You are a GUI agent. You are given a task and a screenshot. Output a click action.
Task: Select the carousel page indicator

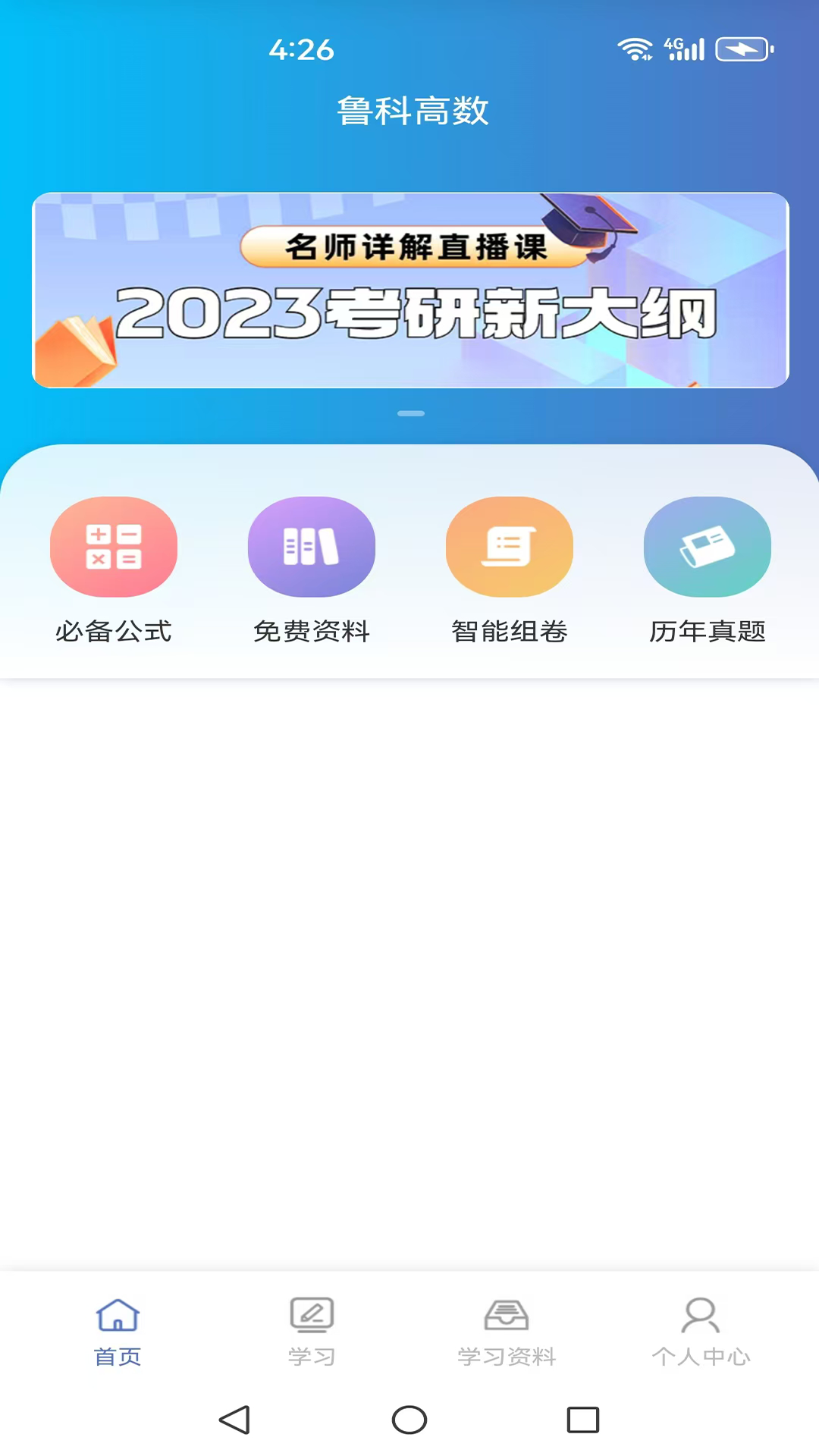click(409, 414)
